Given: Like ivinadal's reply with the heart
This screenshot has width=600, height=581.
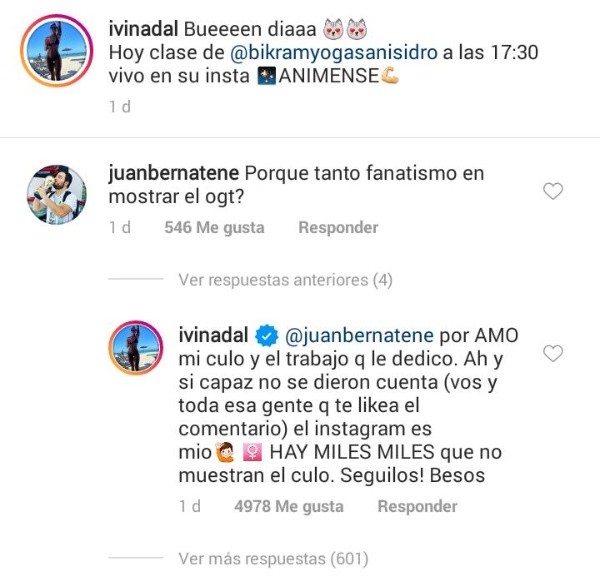Looking at the screenshot, I should pyautogui.click(x=552, y=353).
